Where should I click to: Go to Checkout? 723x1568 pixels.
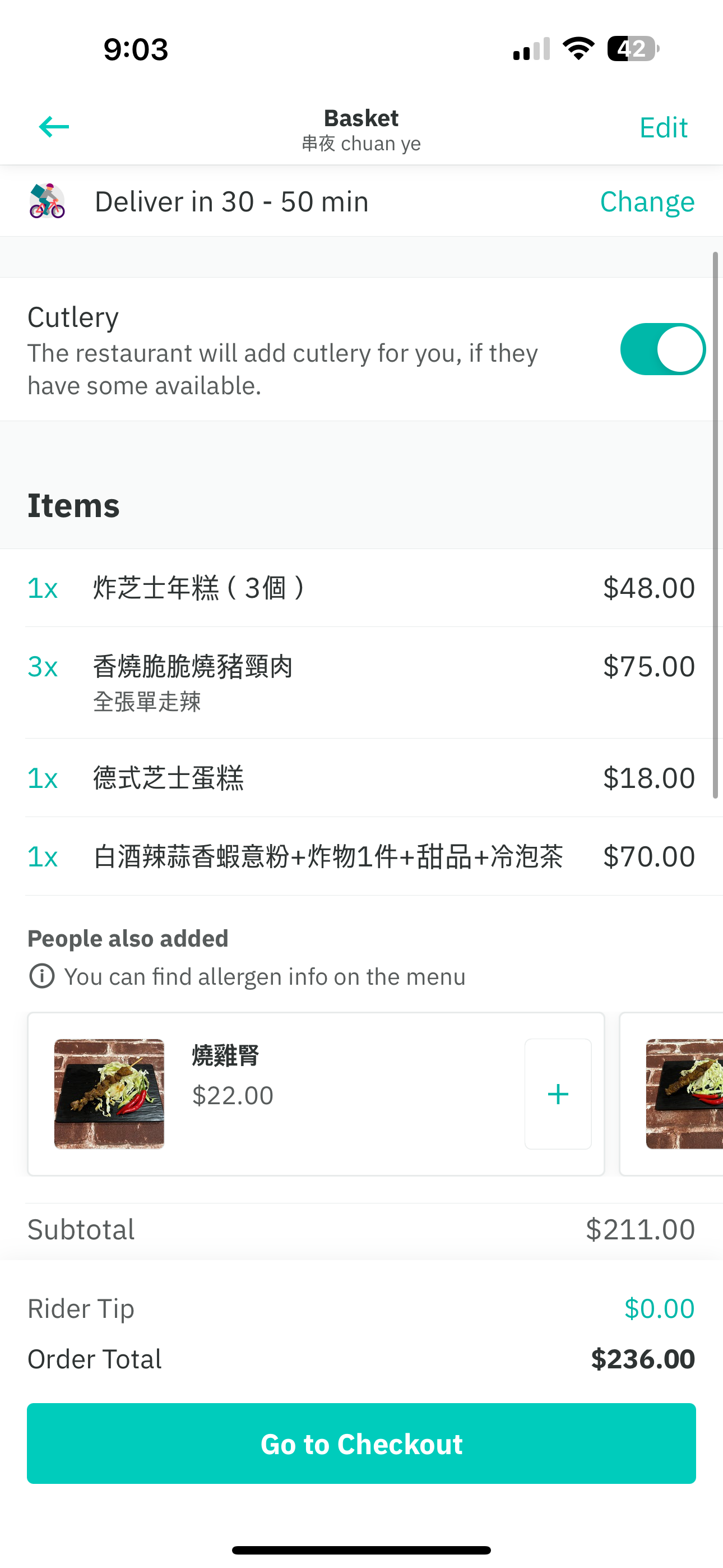pyautogui.click(x=361, y=1444)
